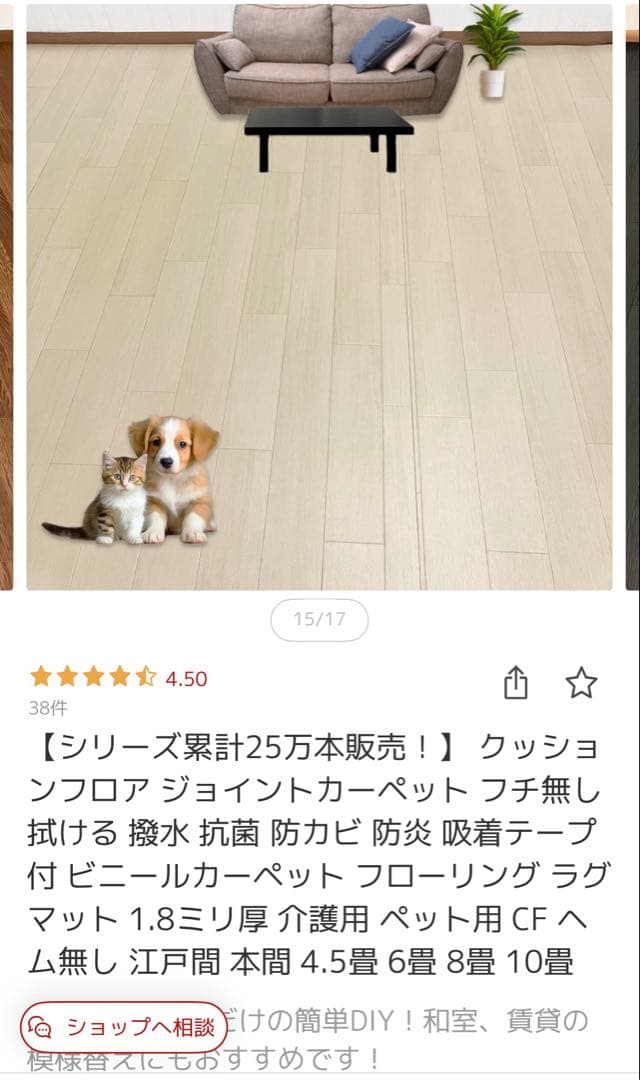Tap the ショップへ相談 button
Viewport: 640px width, 1080px height.
pos(125,1027)
